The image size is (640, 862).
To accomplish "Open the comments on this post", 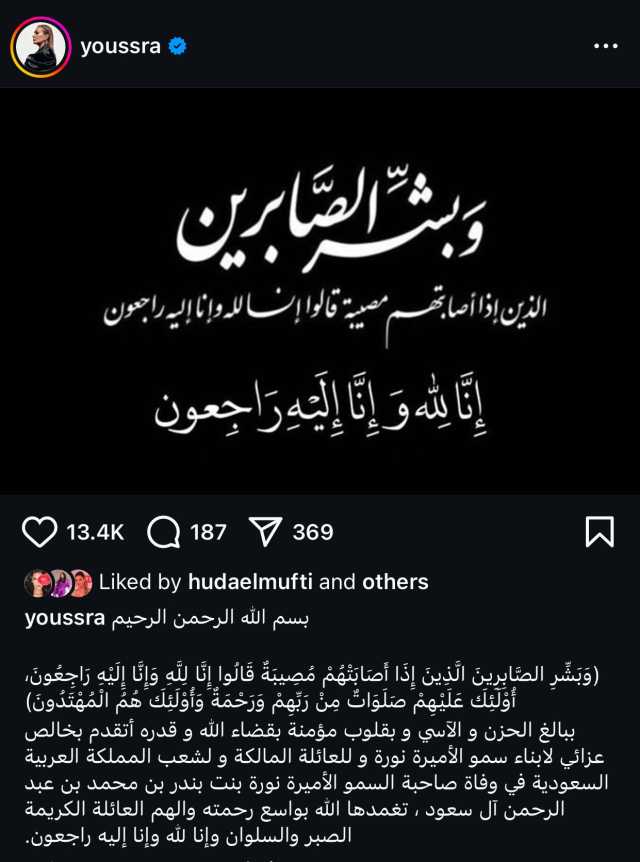I will coord(163,532).
